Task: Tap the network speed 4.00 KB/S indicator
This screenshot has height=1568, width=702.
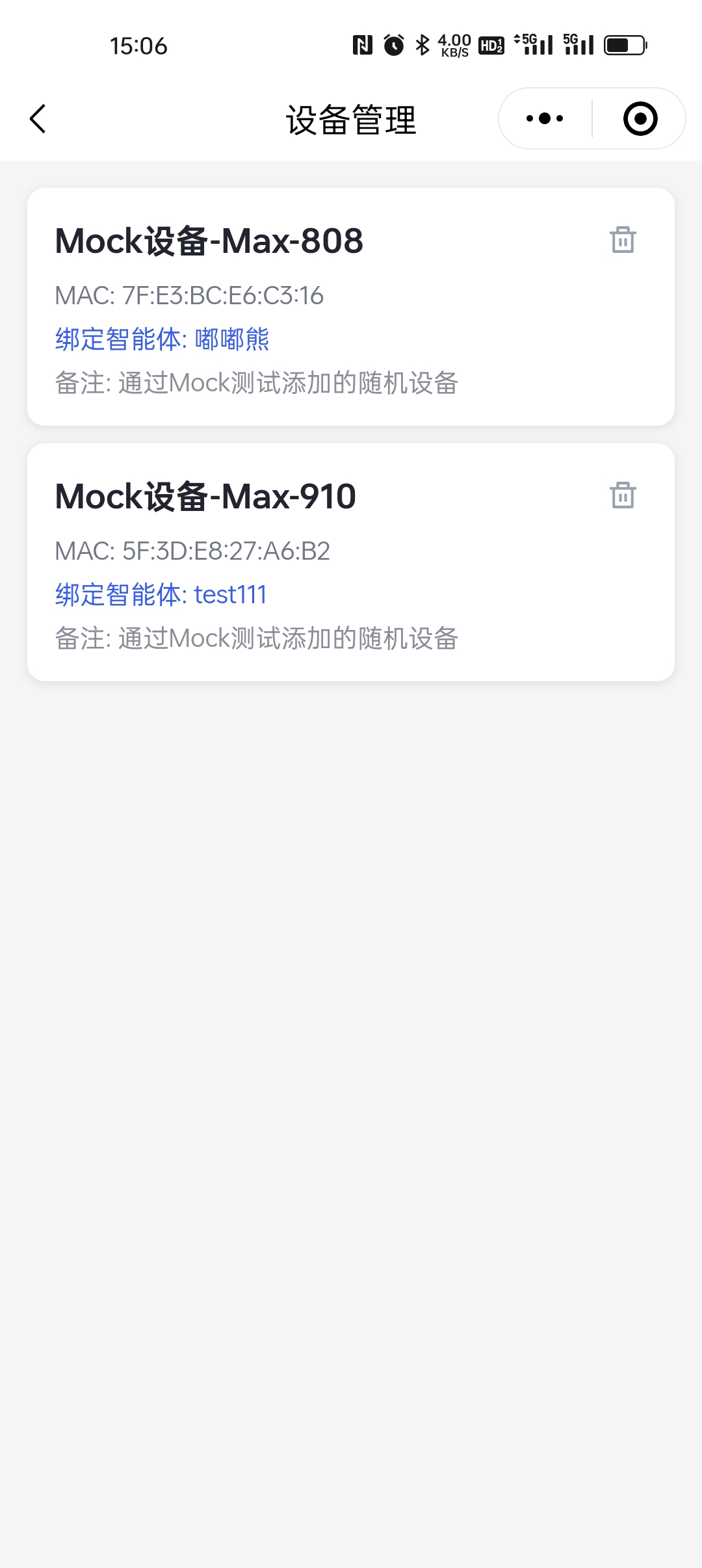Action: pyautogui.click(x=454, y=44)
